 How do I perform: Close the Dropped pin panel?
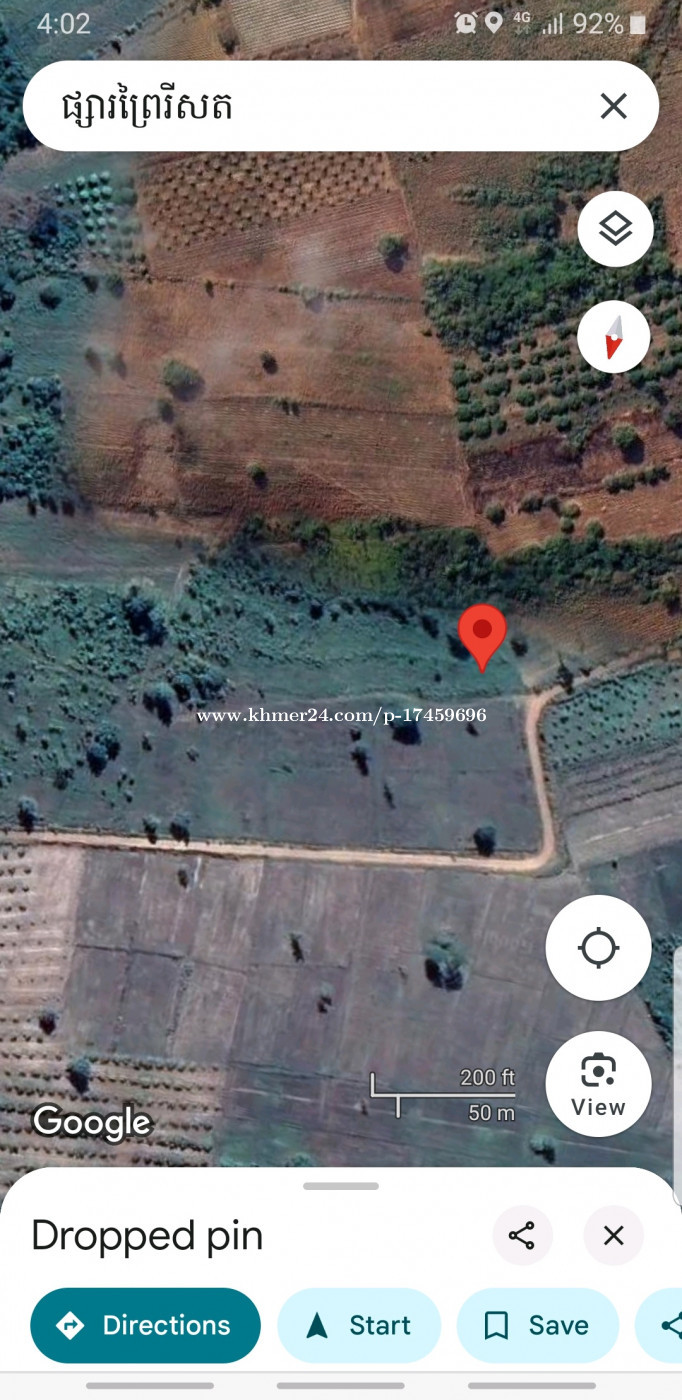613,1235
